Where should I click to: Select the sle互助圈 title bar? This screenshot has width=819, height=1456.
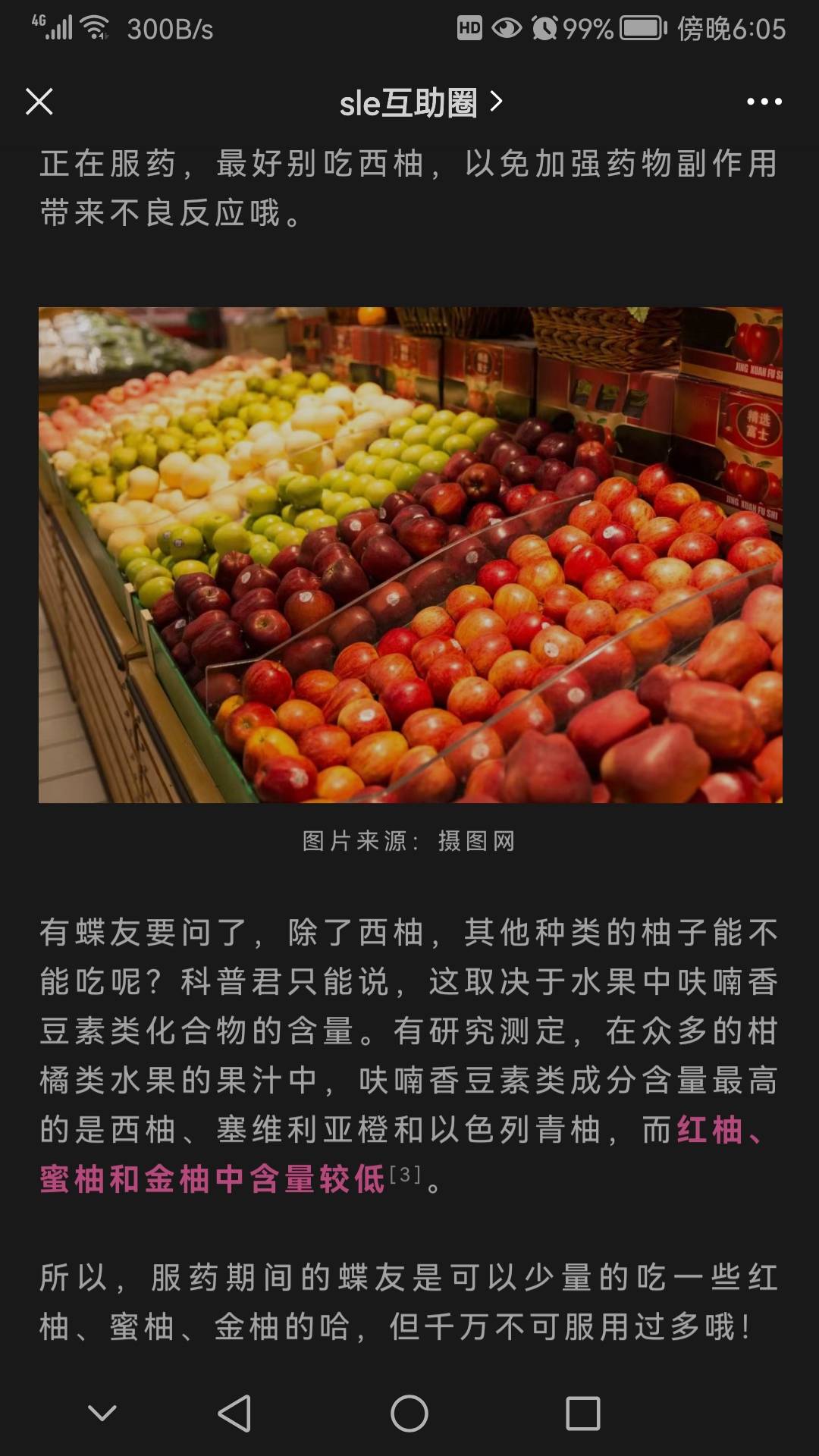pos(409,102)
